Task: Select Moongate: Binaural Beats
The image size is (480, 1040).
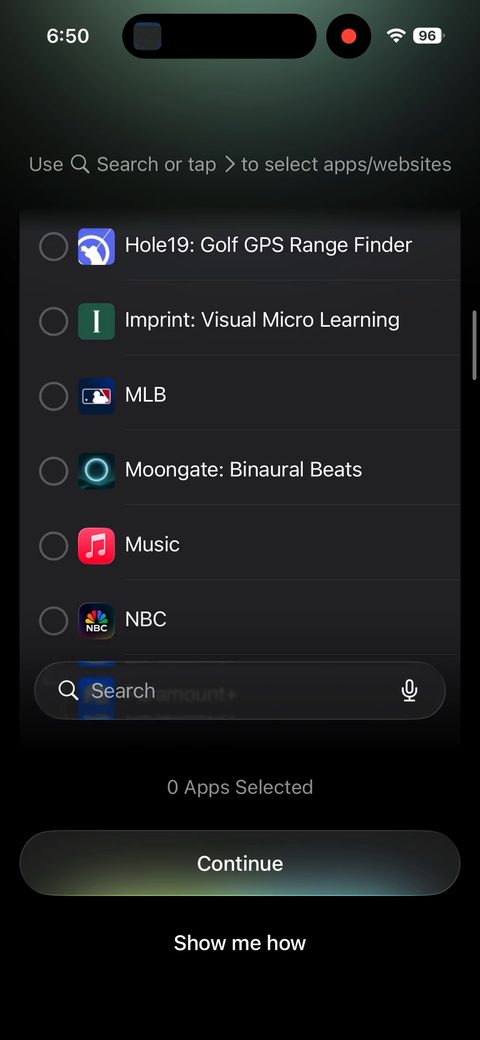Action: coord(54,472)
